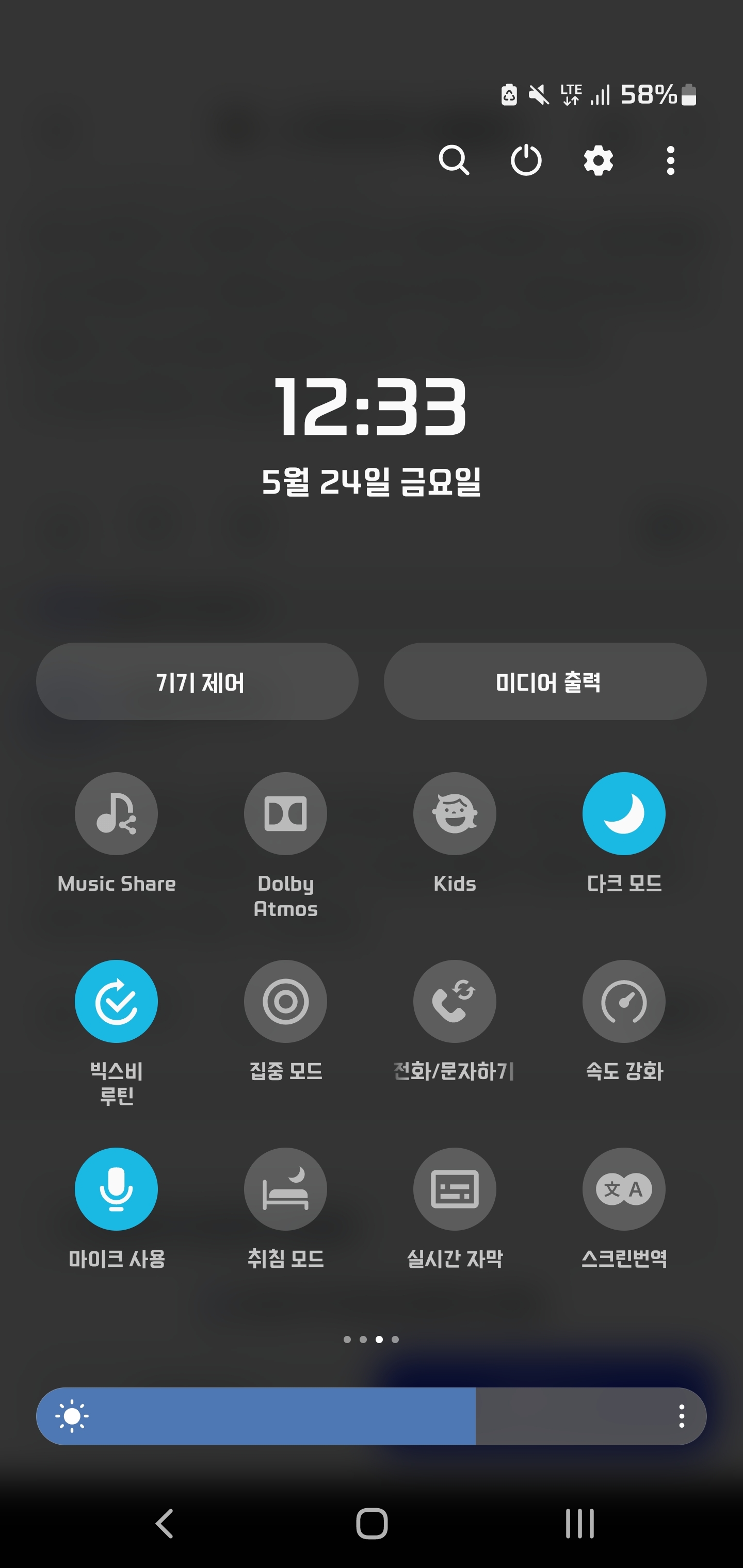This screenshot has height=1568, width=743.
Task: Turn off 빅스비 루틴
Action: (116, 1001)
